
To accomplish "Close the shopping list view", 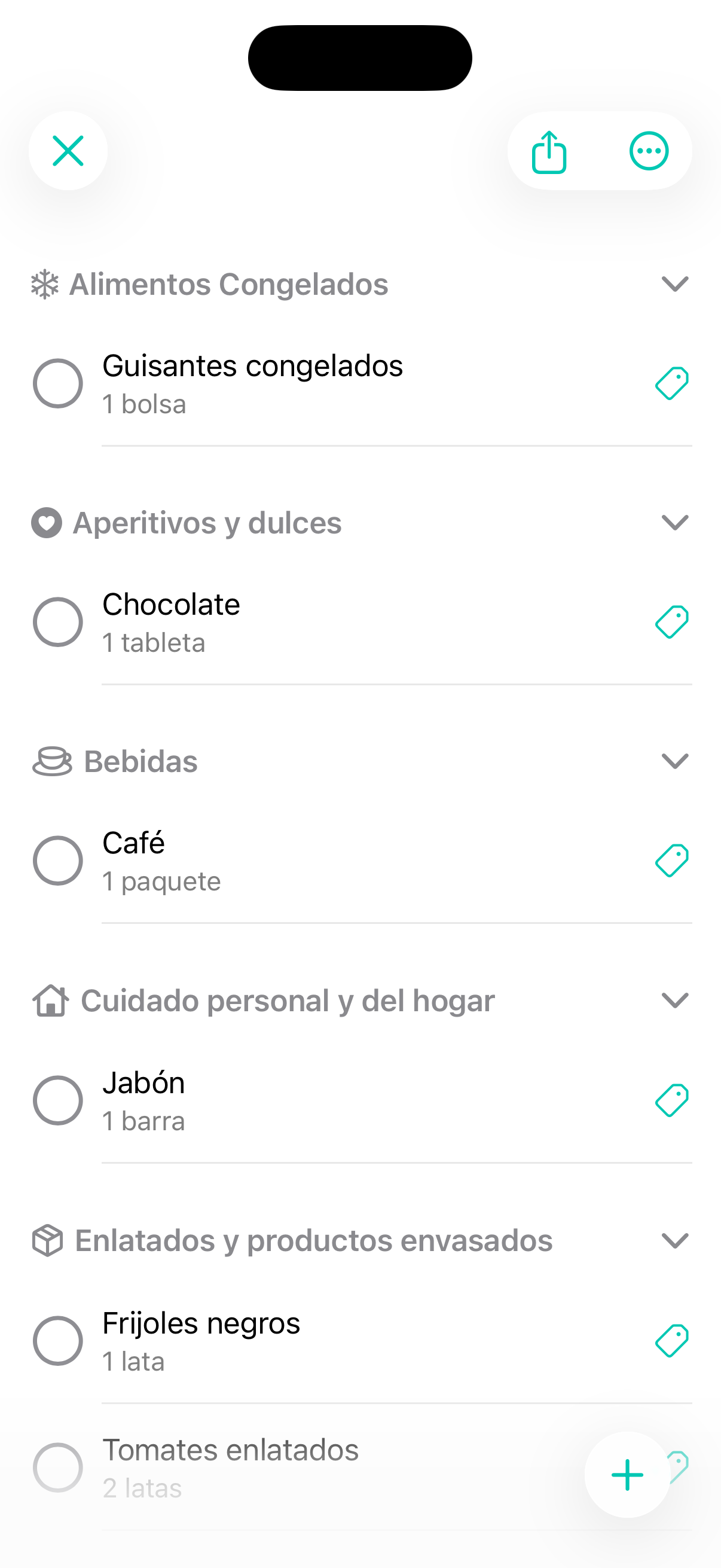I will coord(68,151).
